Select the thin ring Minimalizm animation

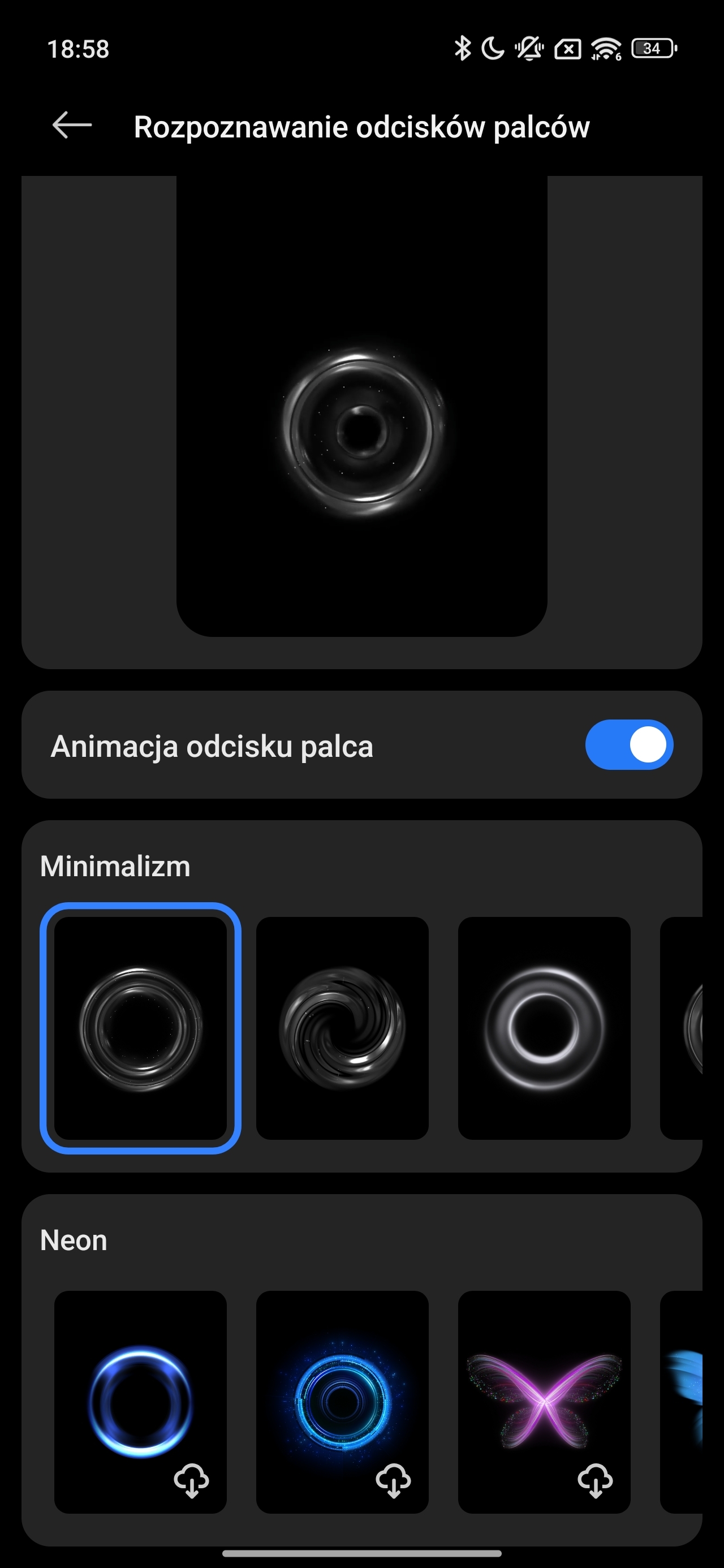[x=141, y=1028]
